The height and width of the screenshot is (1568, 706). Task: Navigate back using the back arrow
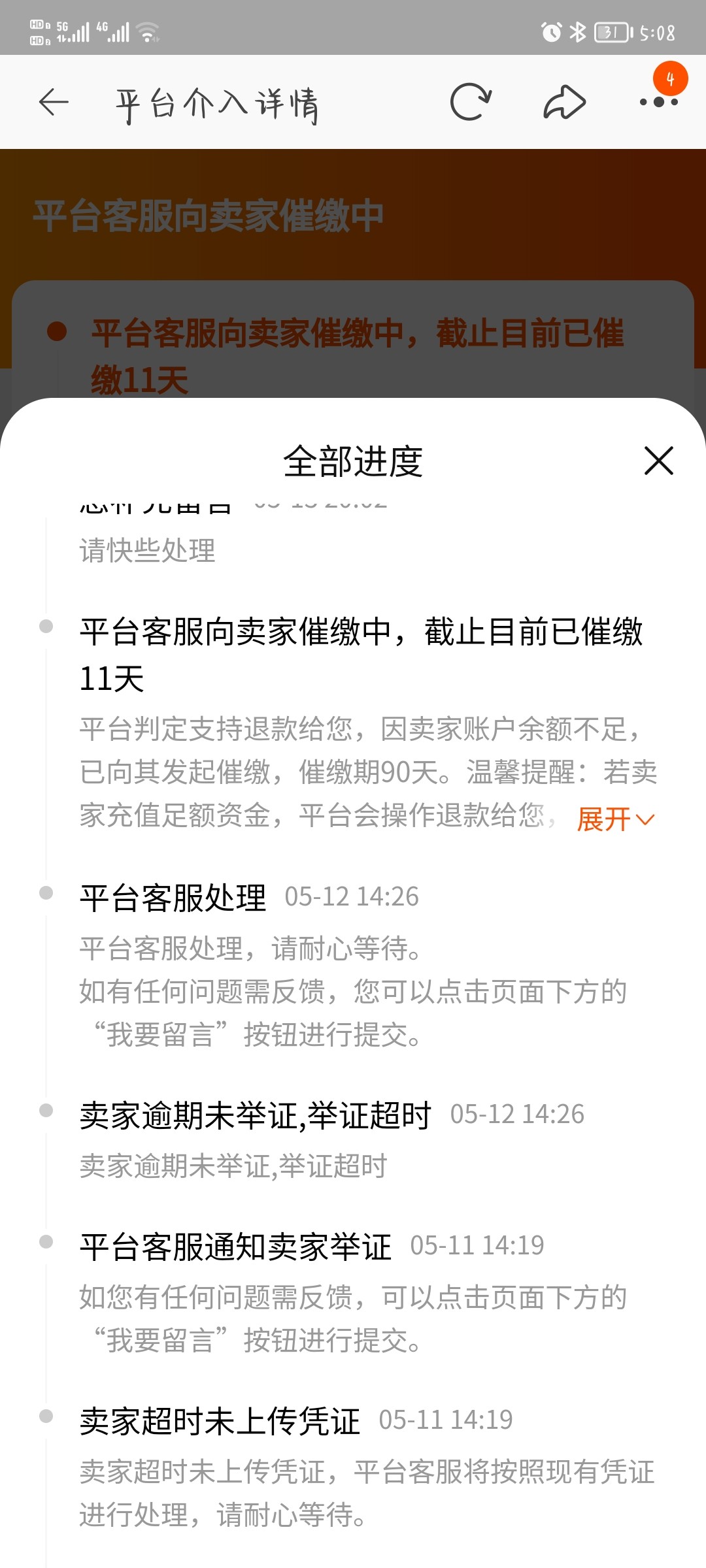52,102
